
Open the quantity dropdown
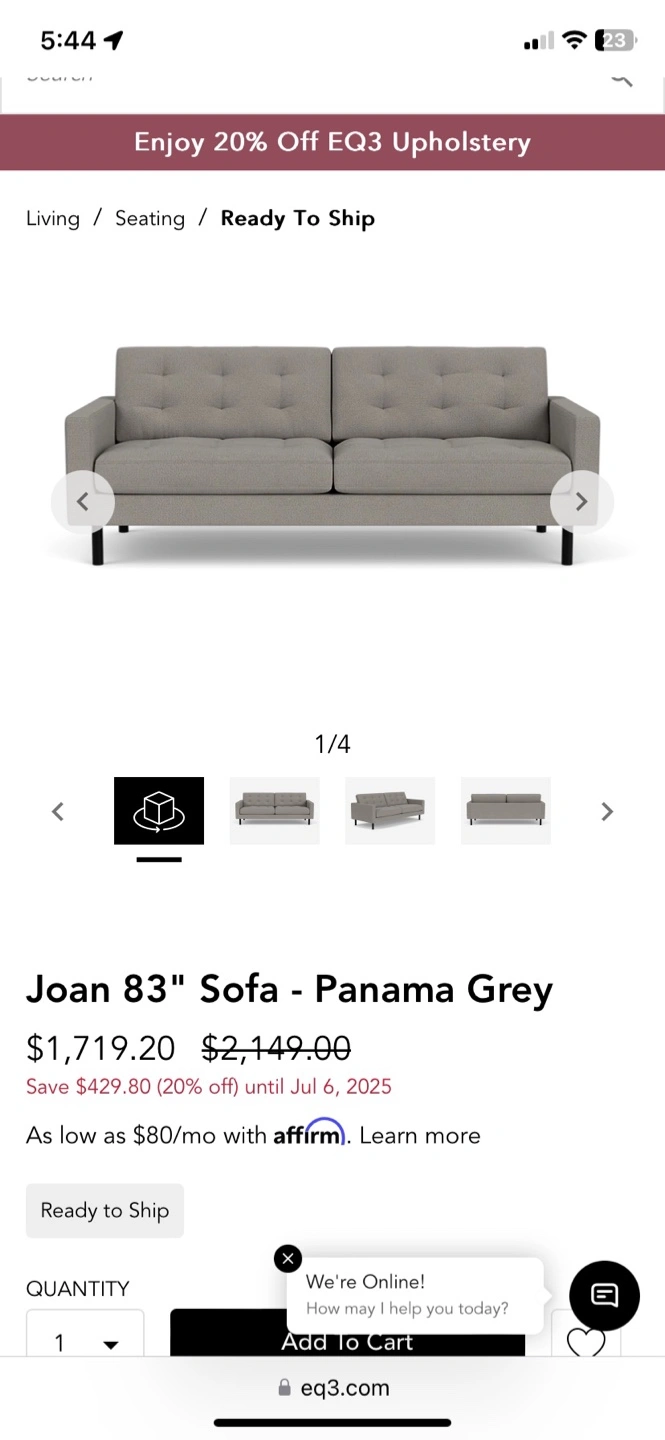[85, 1340]
